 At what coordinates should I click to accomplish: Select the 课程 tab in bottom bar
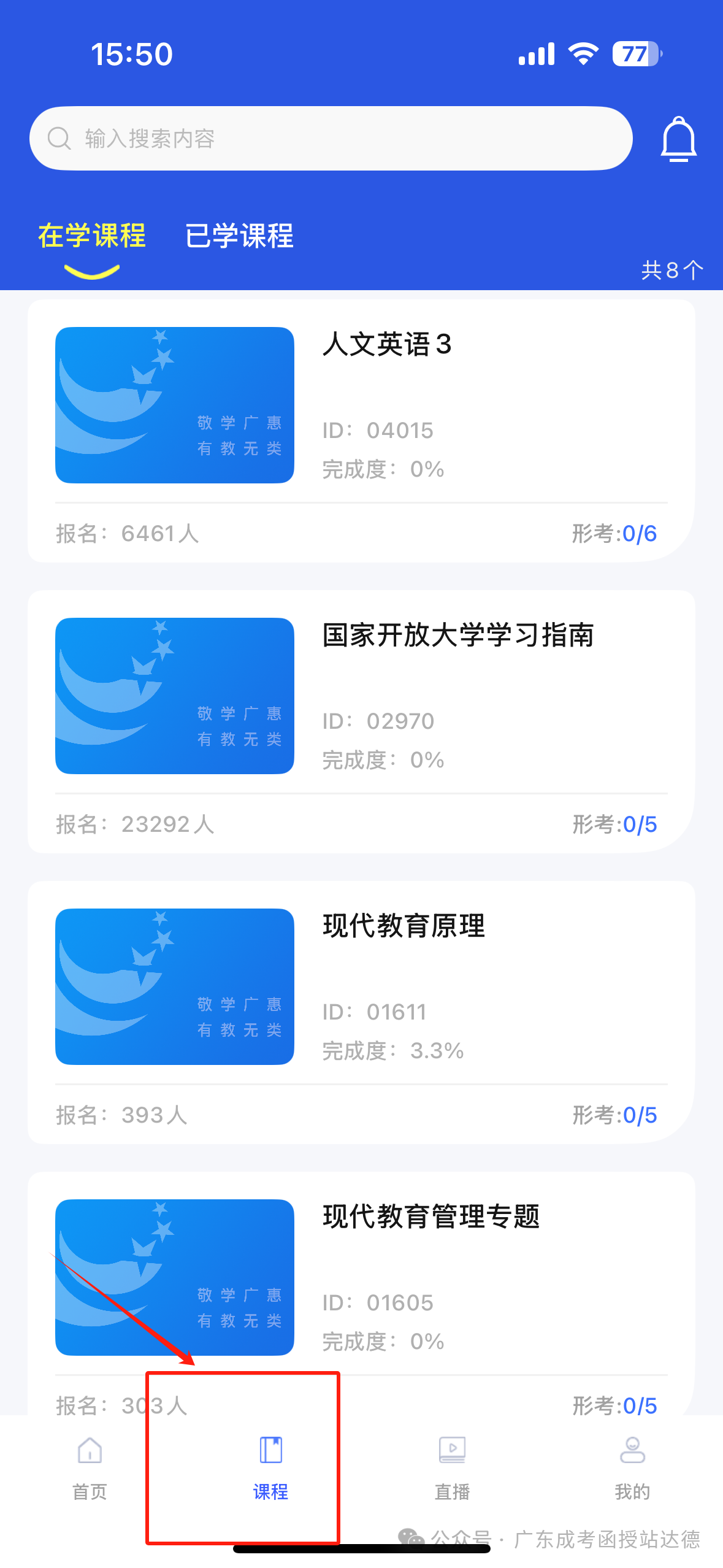point(270,1467)
